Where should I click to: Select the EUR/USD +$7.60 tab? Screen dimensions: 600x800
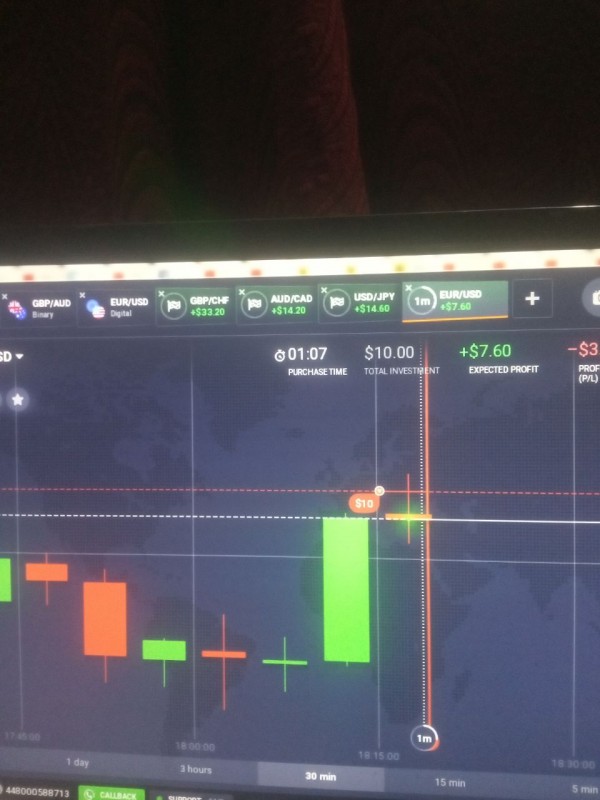[455, 300]
